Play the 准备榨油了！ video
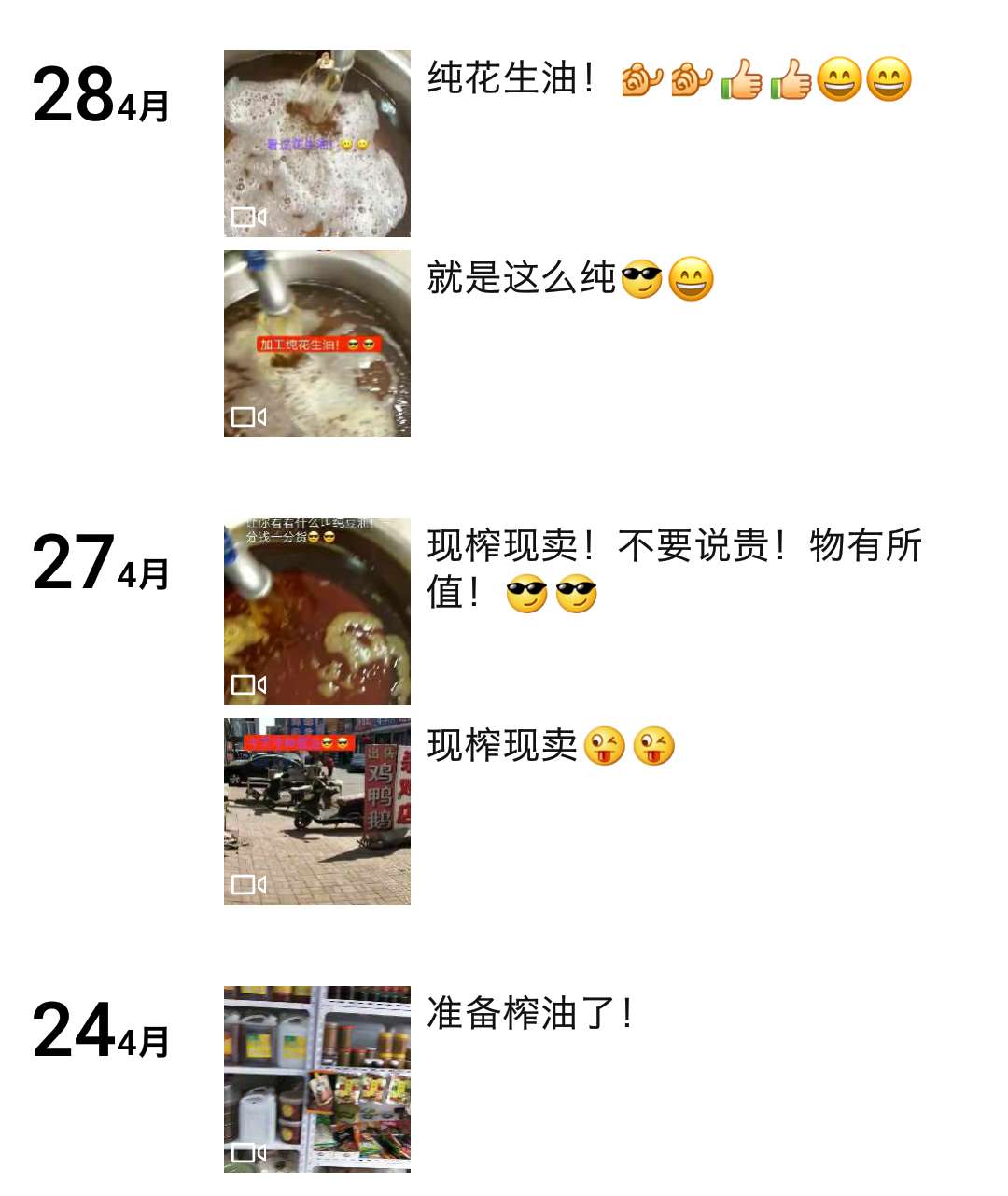 point(317,1079)
